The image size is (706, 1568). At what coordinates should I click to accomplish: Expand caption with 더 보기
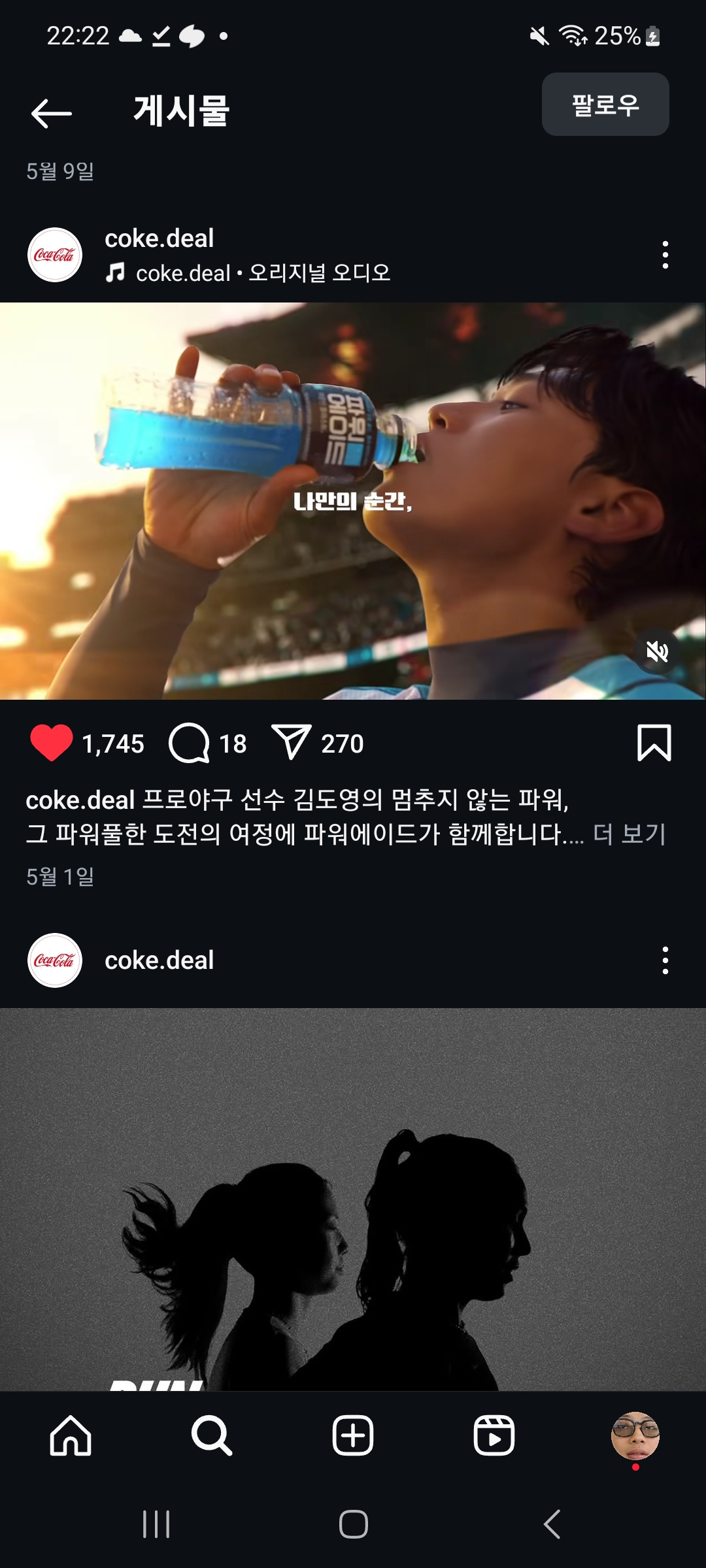pos(629,834)
